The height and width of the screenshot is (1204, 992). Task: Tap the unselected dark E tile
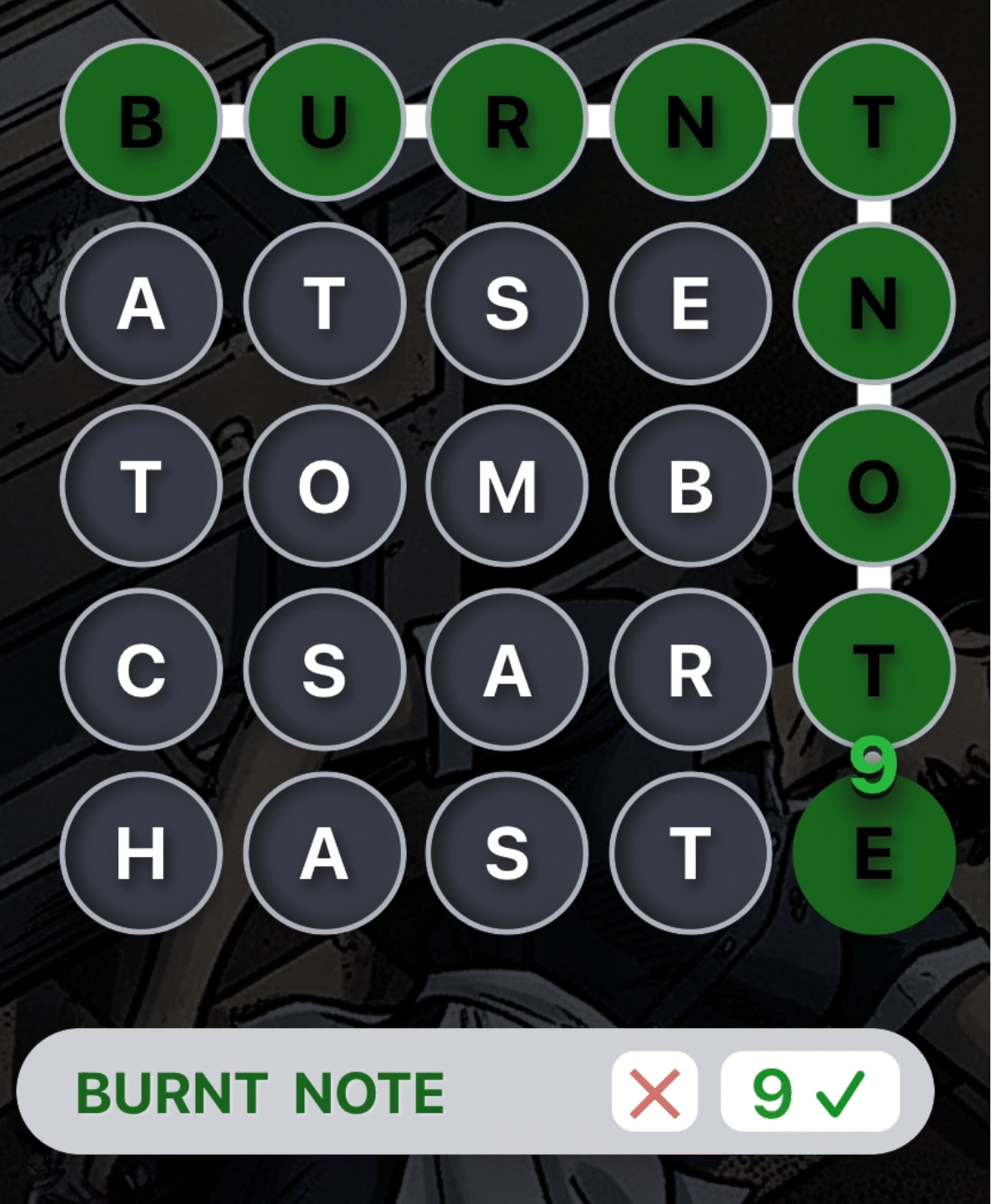click(x=690, y=304)
